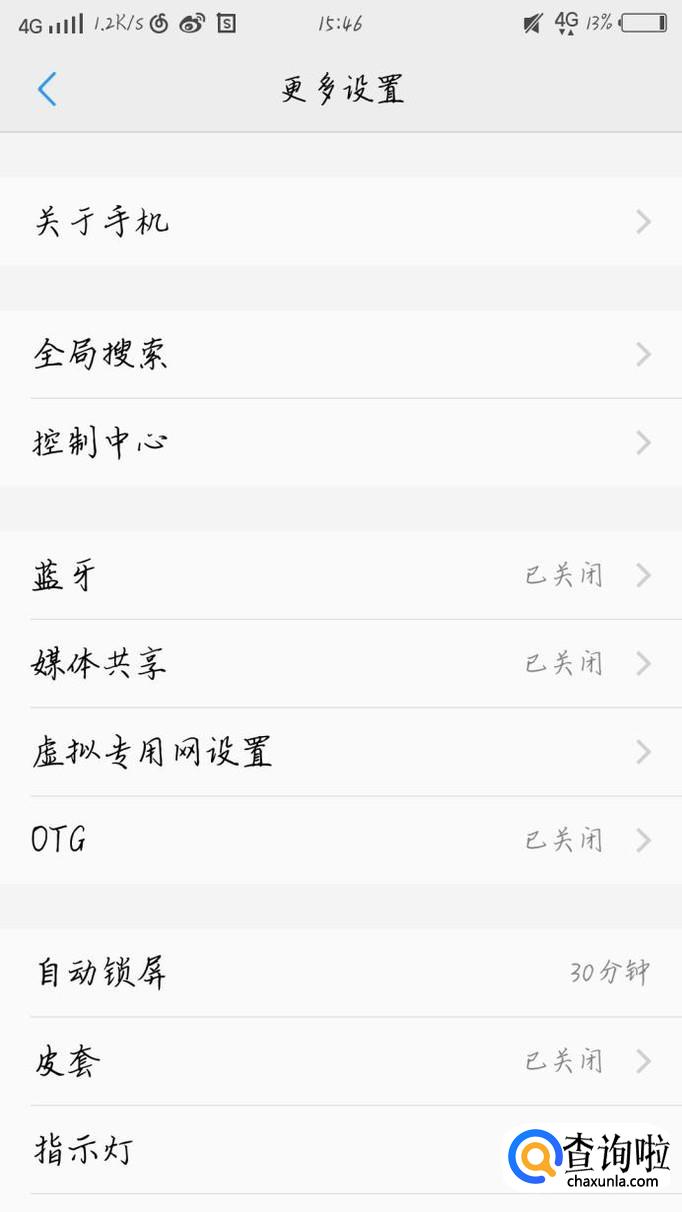Go back from 更多设置
682x1212 pixels.
coord(47,89)
